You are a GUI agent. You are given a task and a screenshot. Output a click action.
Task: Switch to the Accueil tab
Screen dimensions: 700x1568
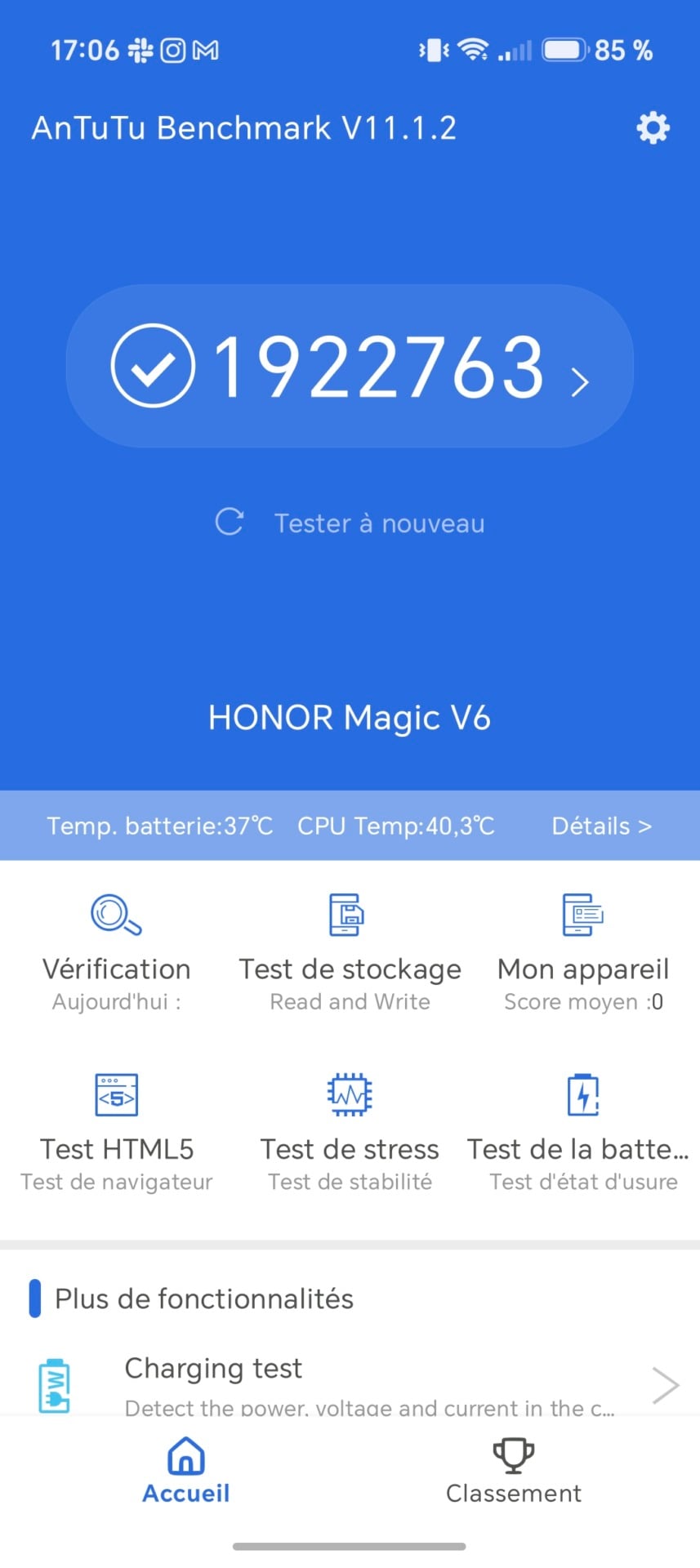186,1470
